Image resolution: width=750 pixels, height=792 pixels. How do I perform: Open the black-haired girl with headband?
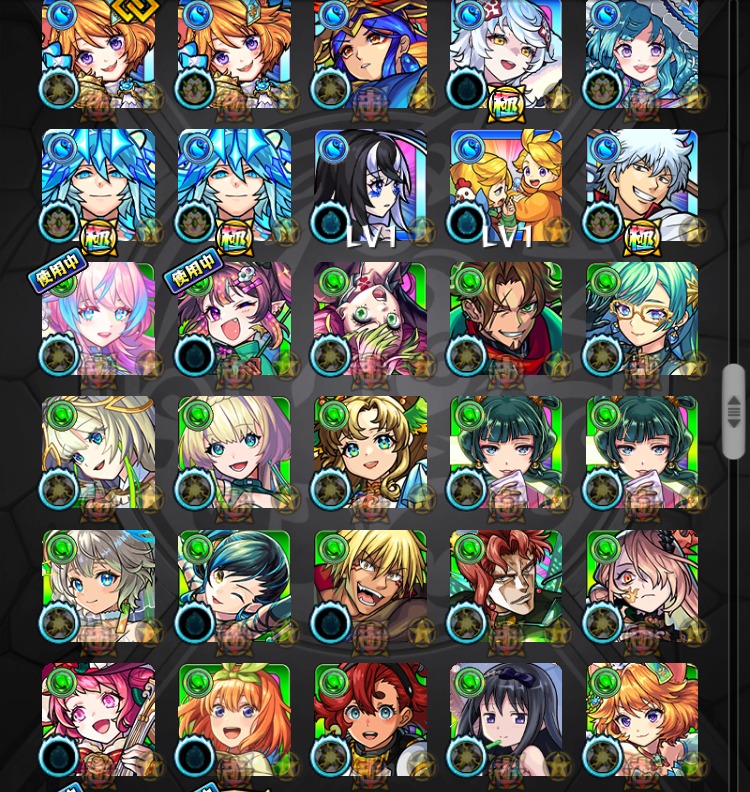[506, 719]
